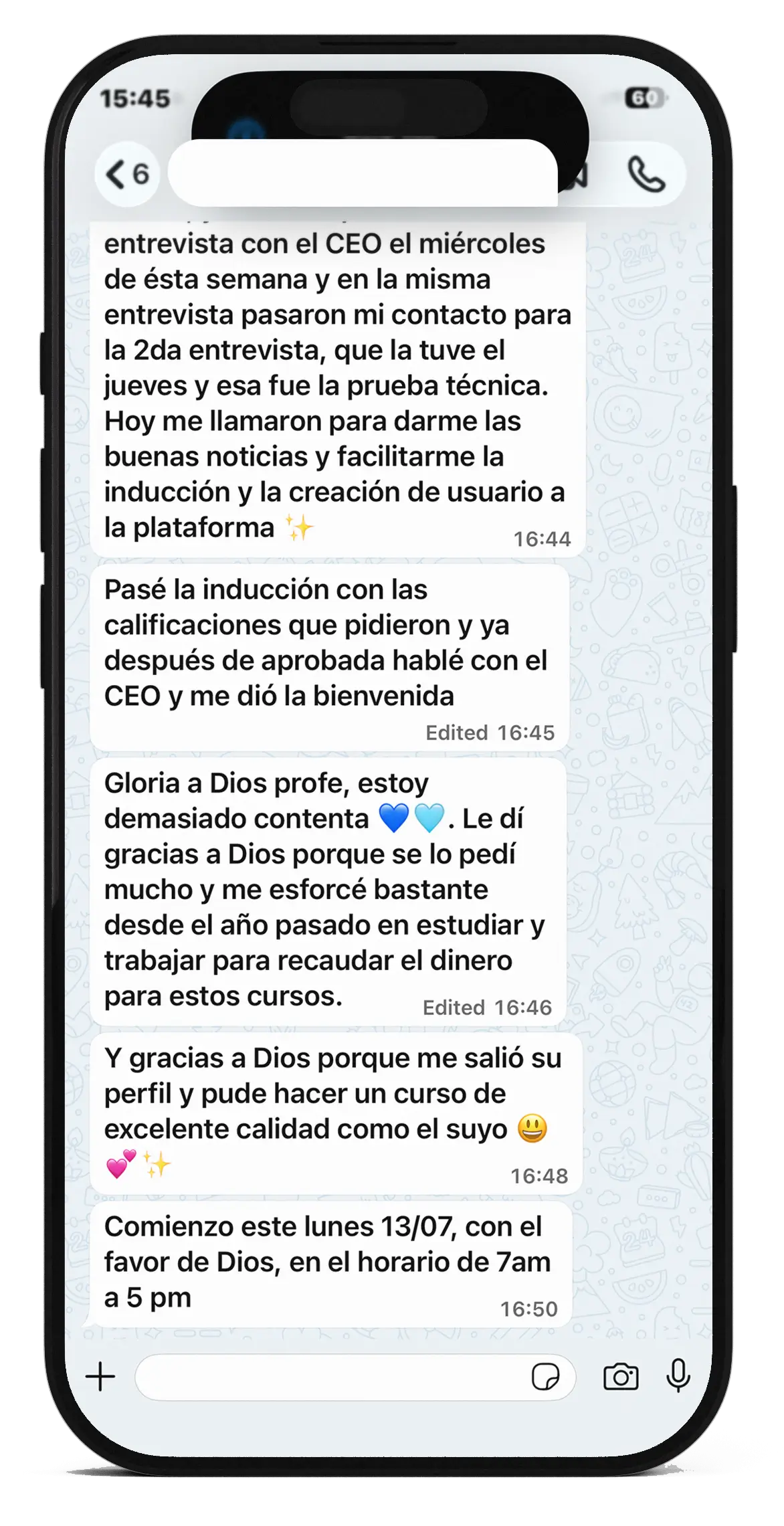Viewport: 784px width, 1526px height.
Task: Open the attachments plus menu
Action: (100, 1377)
